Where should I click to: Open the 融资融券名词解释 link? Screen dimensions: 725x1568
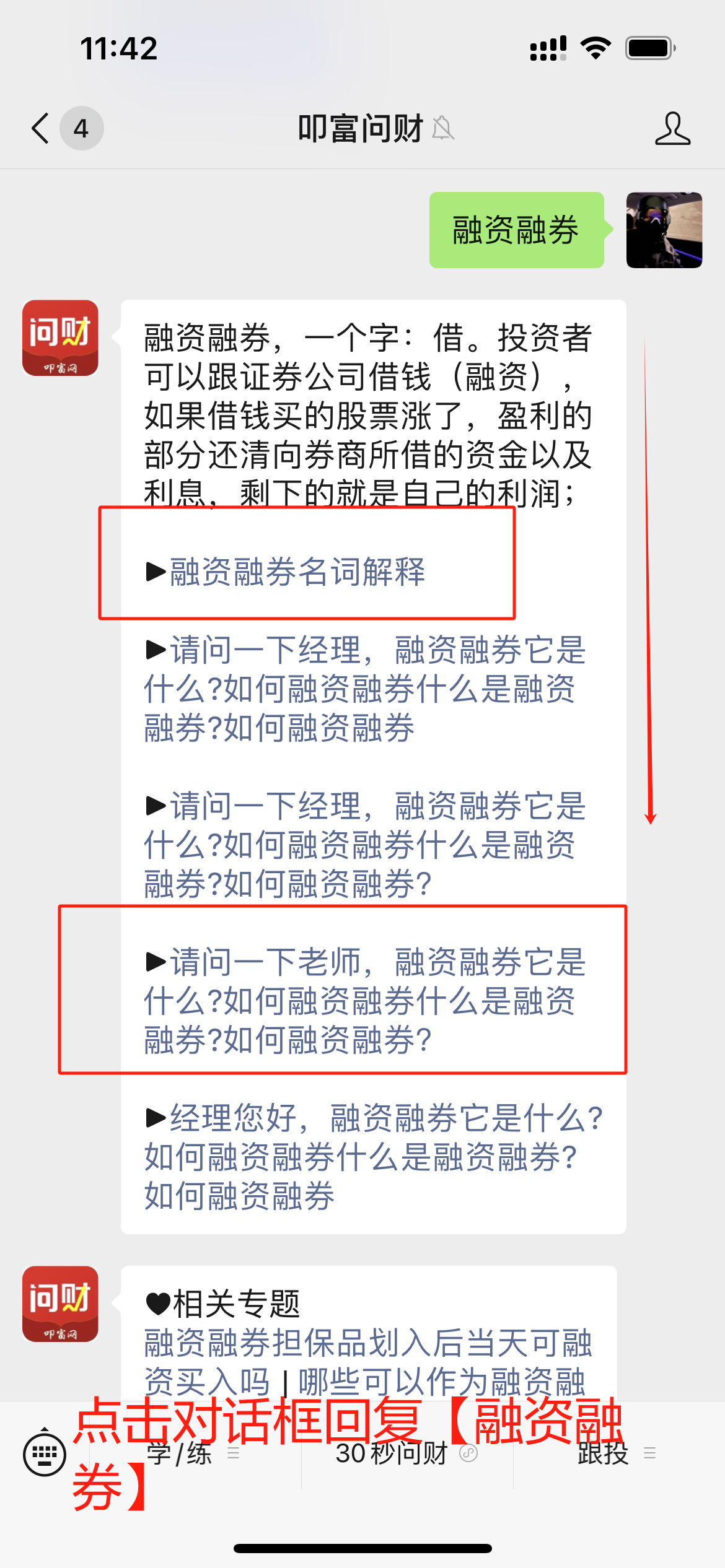[297, 572]
